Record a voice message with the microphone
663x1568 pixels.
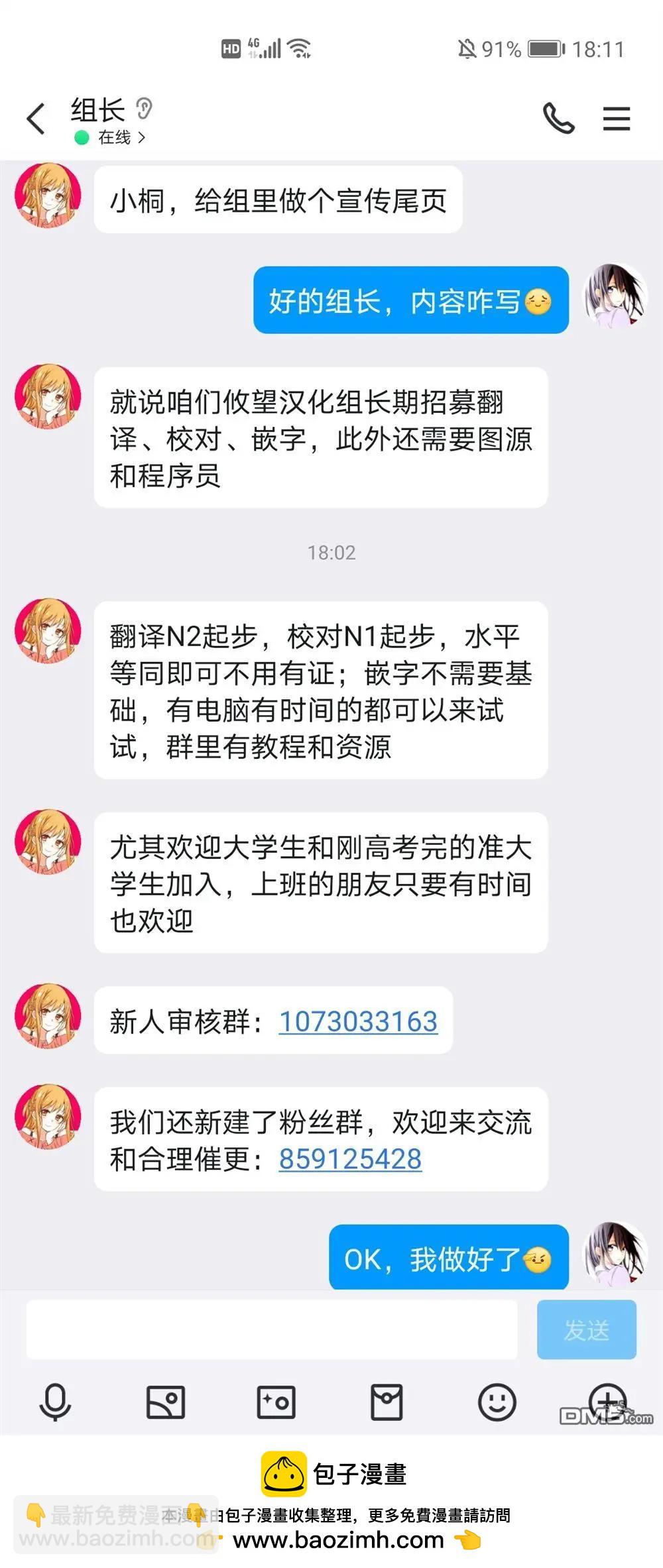pos(55,1402)
